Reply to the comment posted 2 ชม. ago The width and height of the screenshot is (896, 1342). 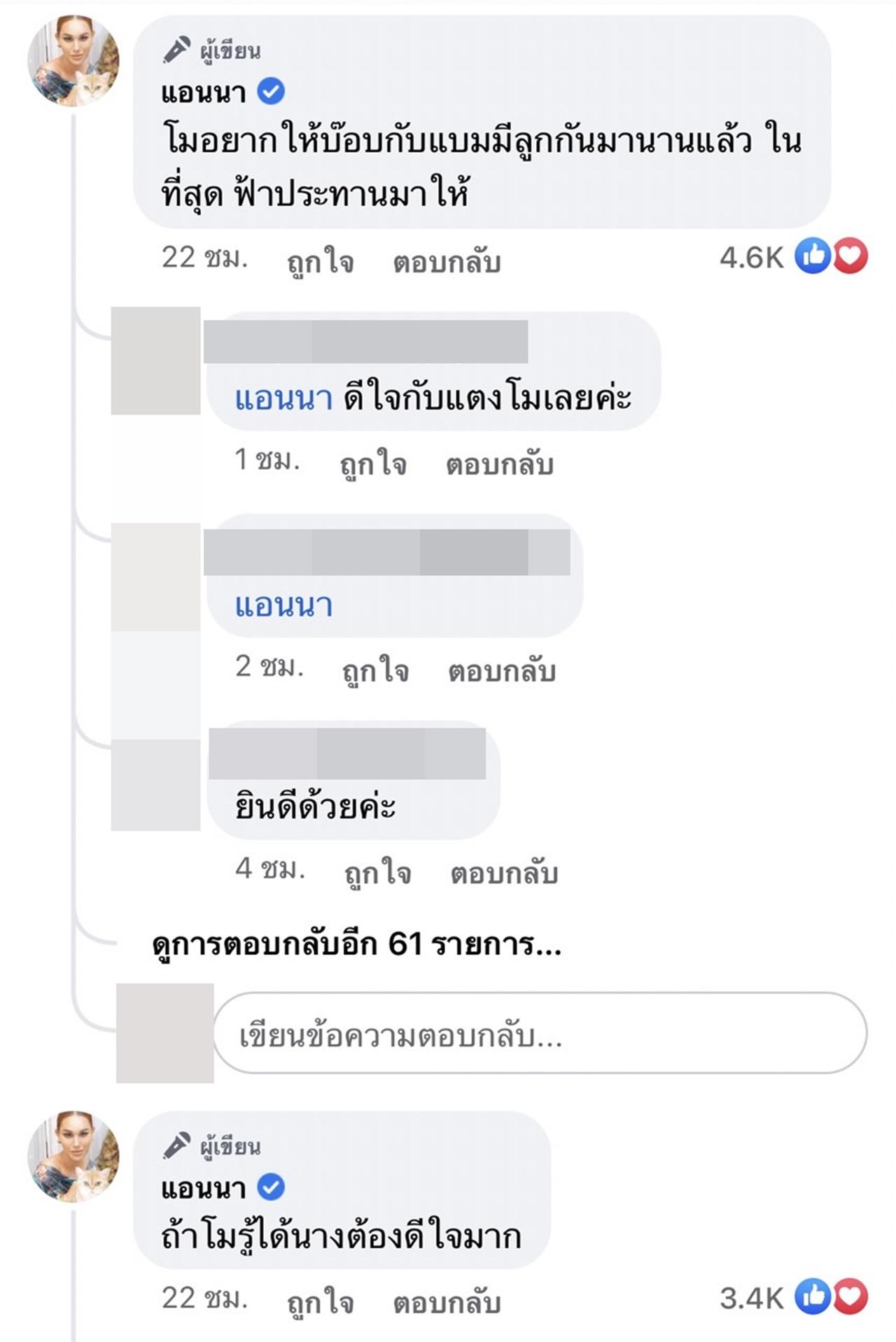pos(501,671)
